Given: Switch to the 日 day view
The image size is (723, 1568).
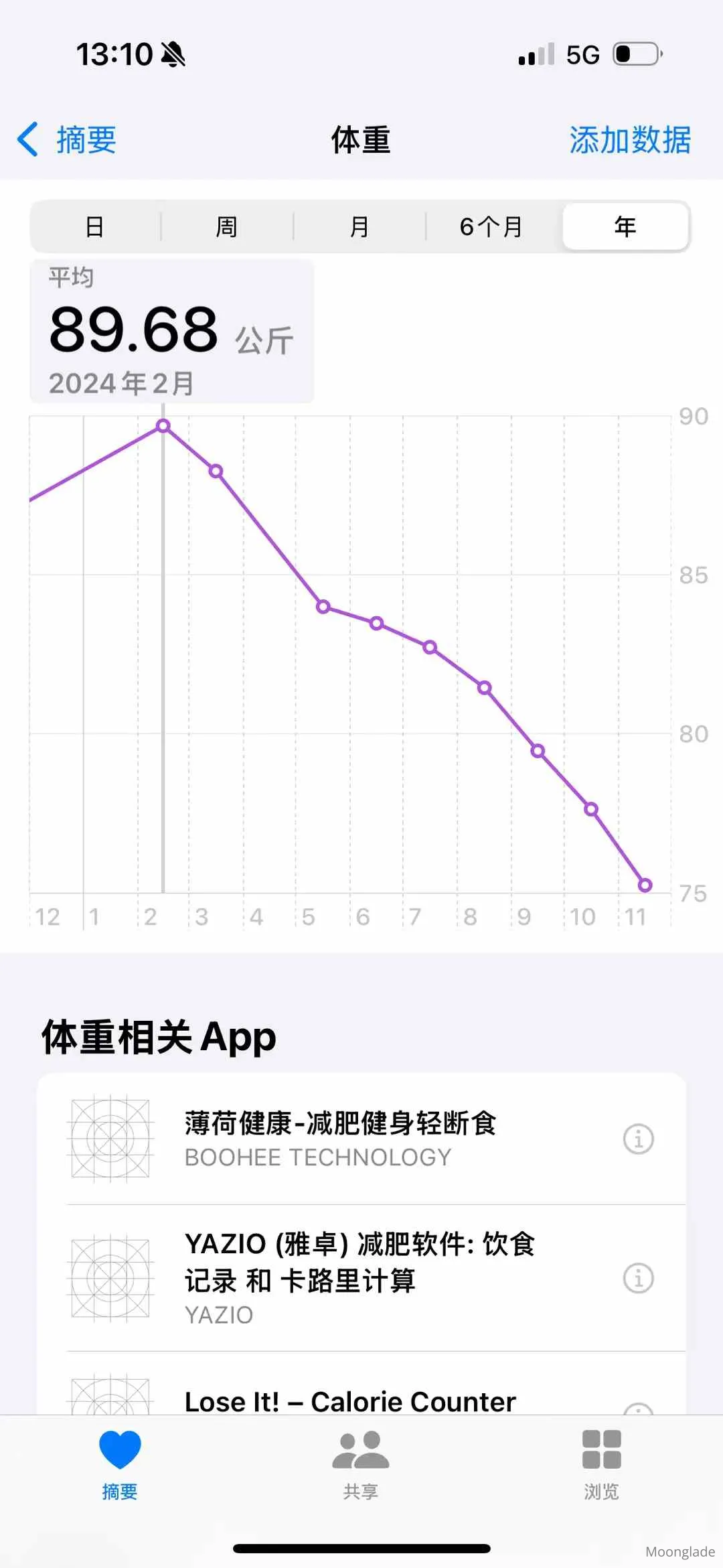Looking at the screenshot, I should [95, 227].
